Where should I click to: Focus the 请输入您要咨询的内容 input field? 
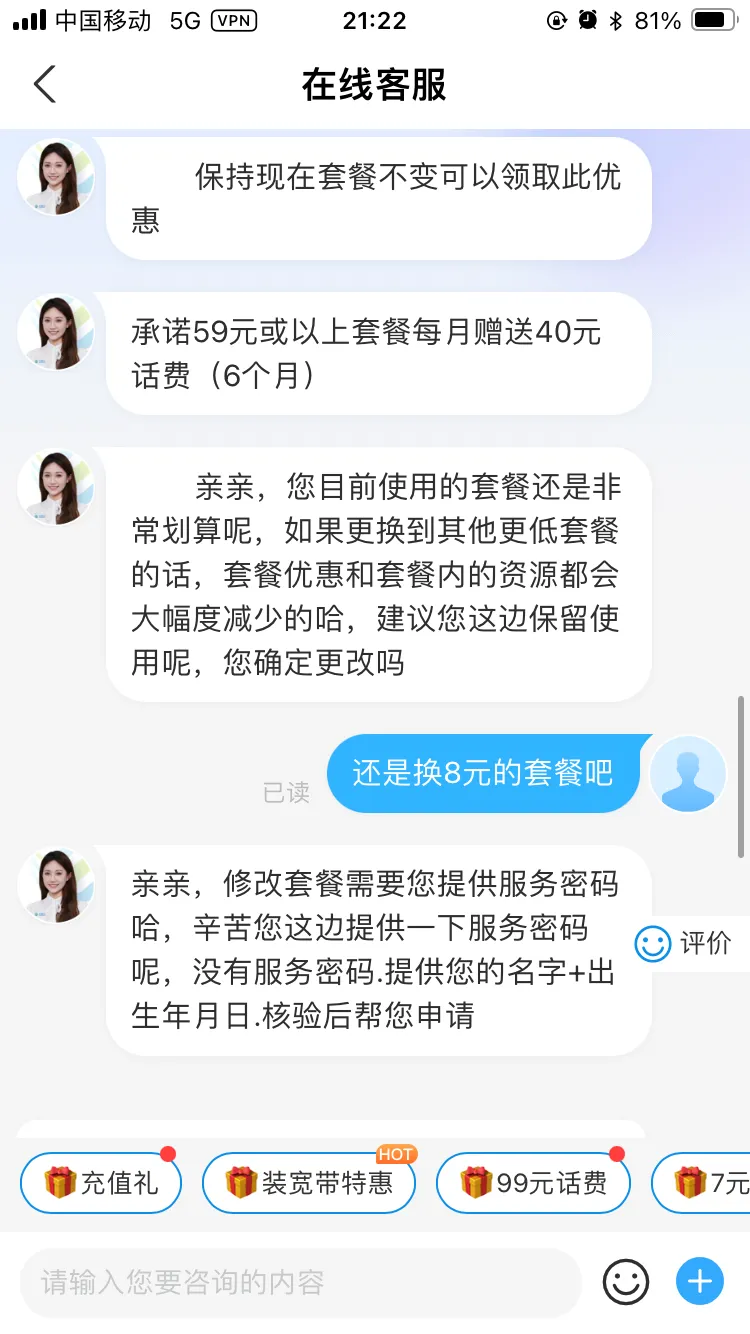pyautogui.click(x=300, y=1282)
